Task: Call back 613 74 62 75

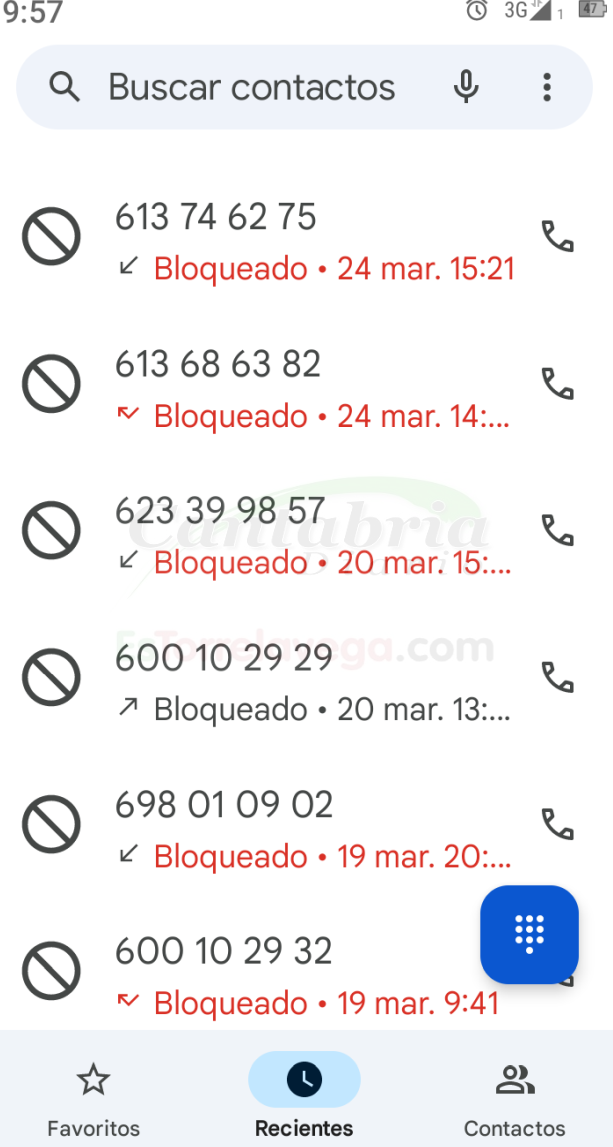Action: [x=557, y=237]
